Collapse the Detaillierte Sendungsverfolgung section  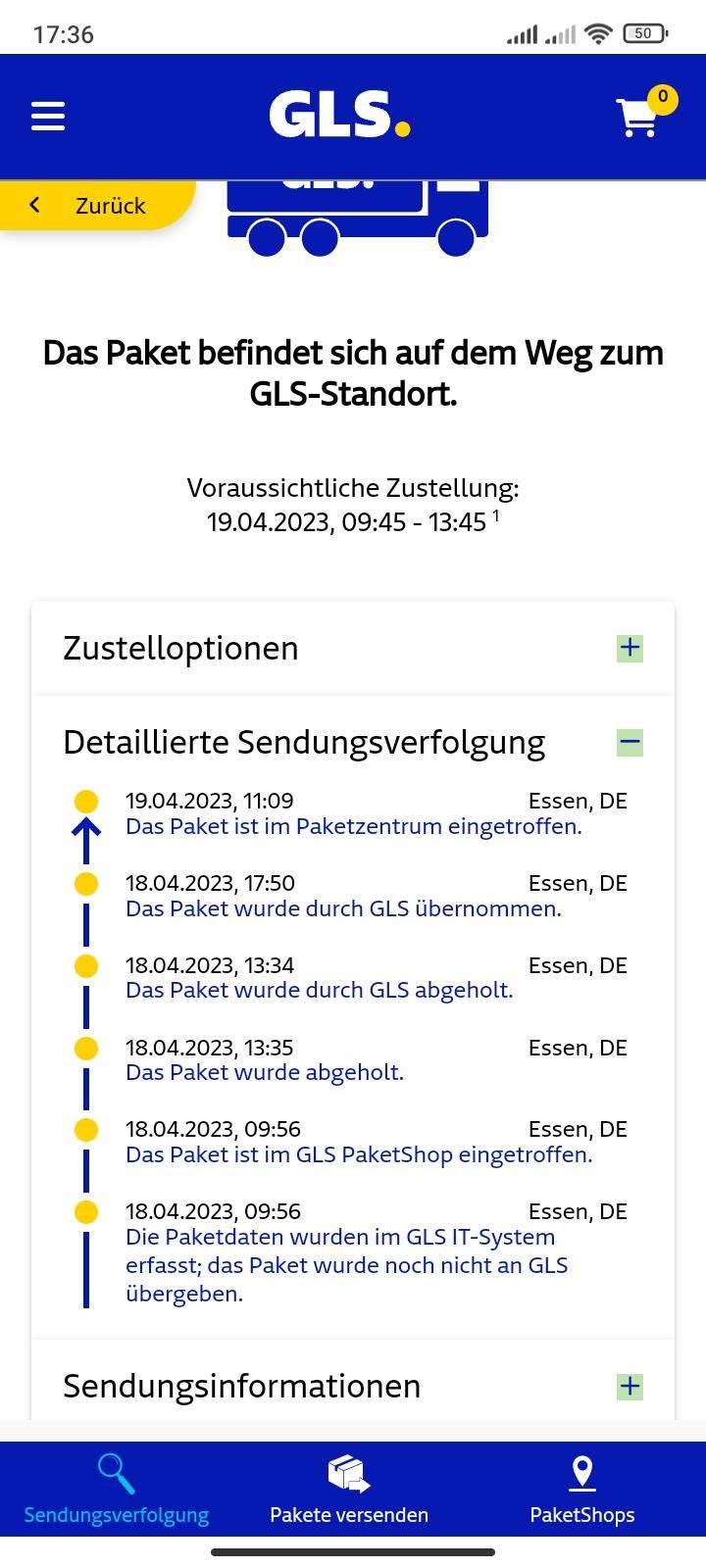(x=630, y=743)
